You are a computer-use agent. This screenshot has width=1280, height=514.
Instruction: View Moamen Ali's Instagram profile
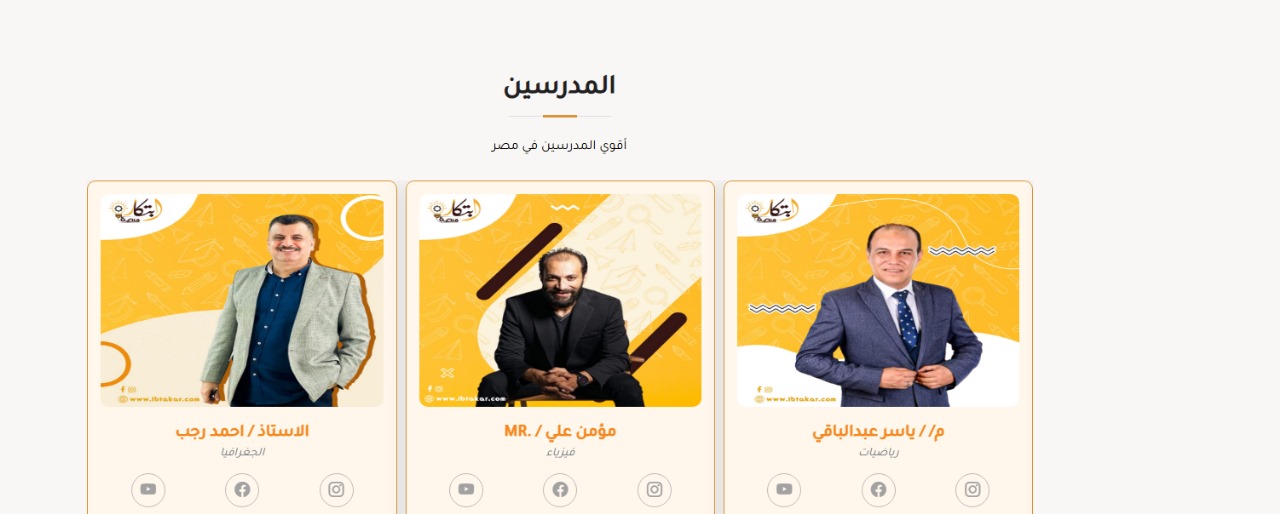654,489
